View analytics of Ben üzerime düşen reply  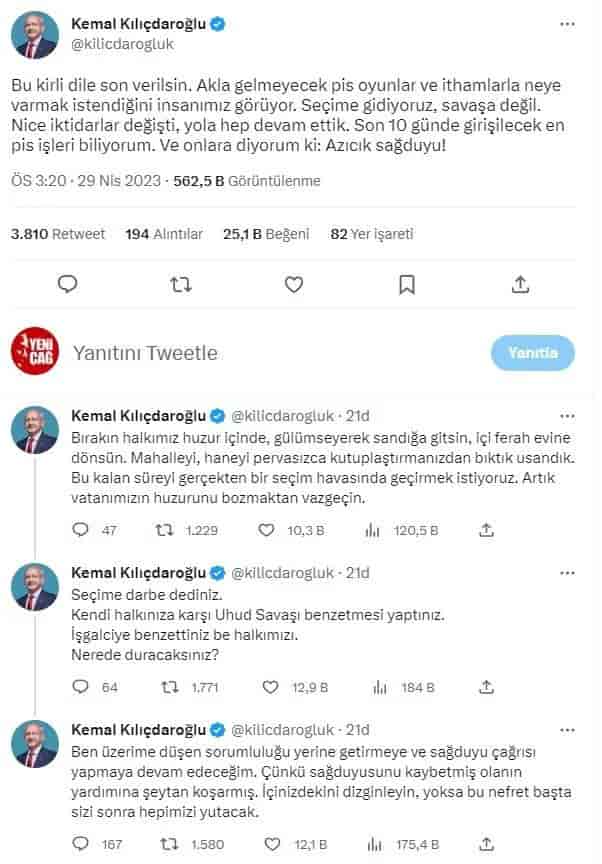pyautogui.click(x=378, y=845)
